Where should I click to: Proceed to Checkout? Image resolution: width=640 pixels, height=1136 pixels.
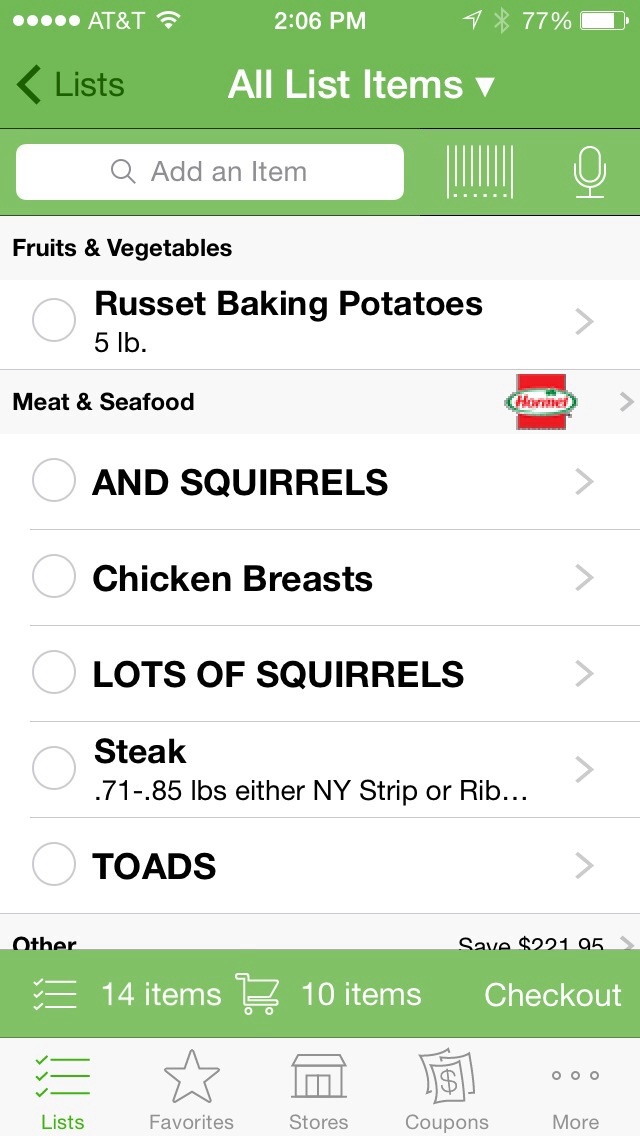pyautogui.click(x=552, y=994)
